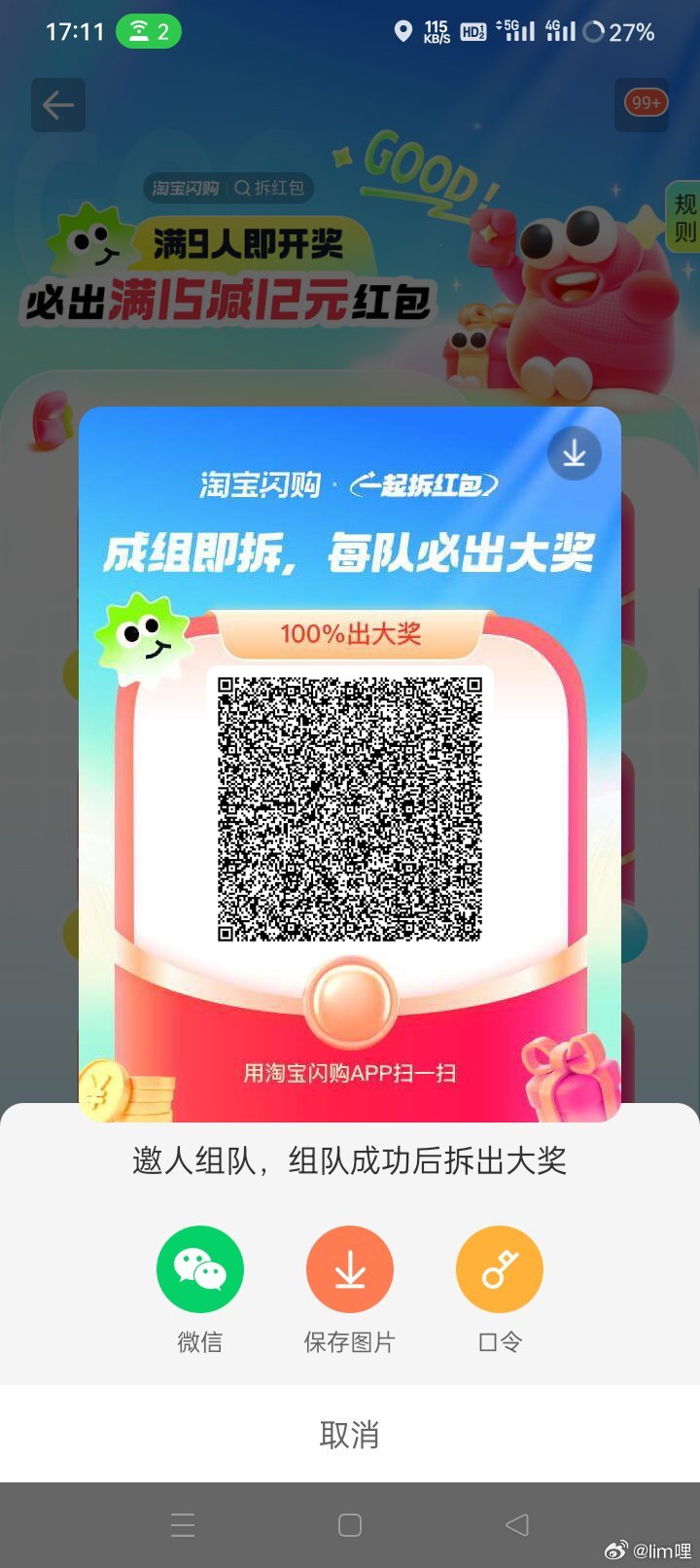Image resolution: width=700 pixels, height=1568 pixels.
Task: Open the recent apps menu
Action: click(183, 1524)
